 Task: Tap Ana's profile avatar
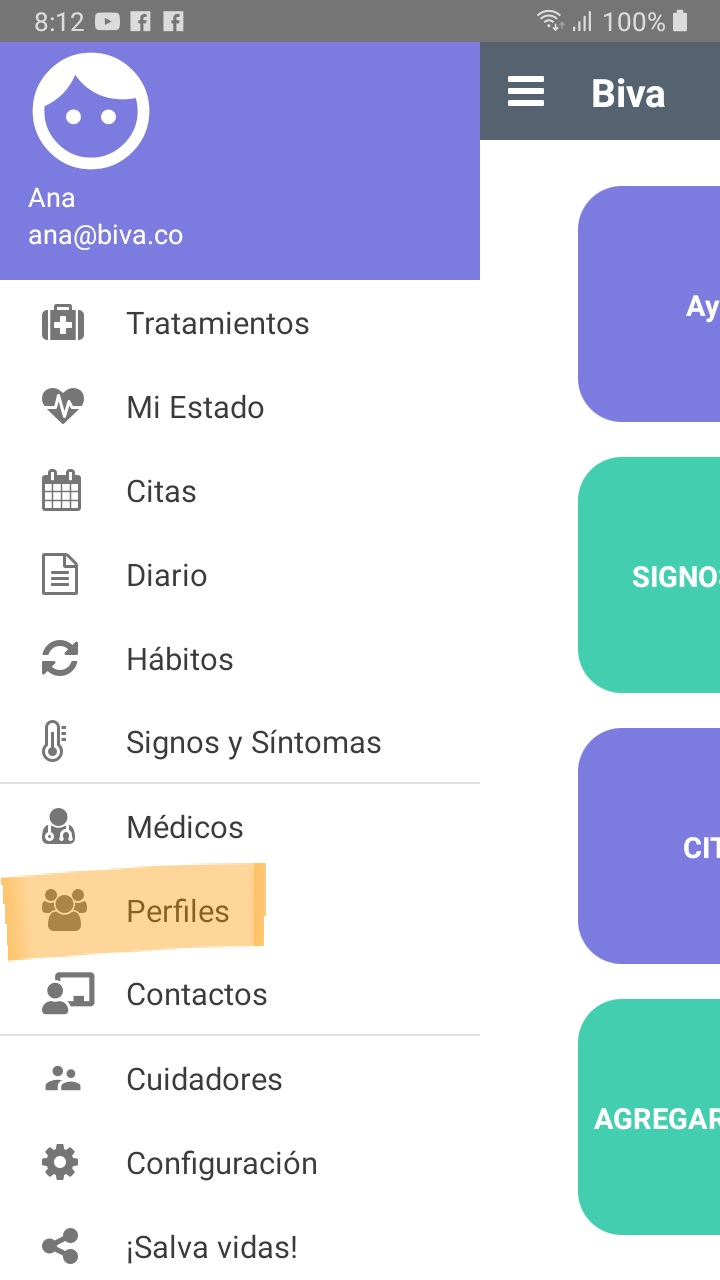coord(91,111)
